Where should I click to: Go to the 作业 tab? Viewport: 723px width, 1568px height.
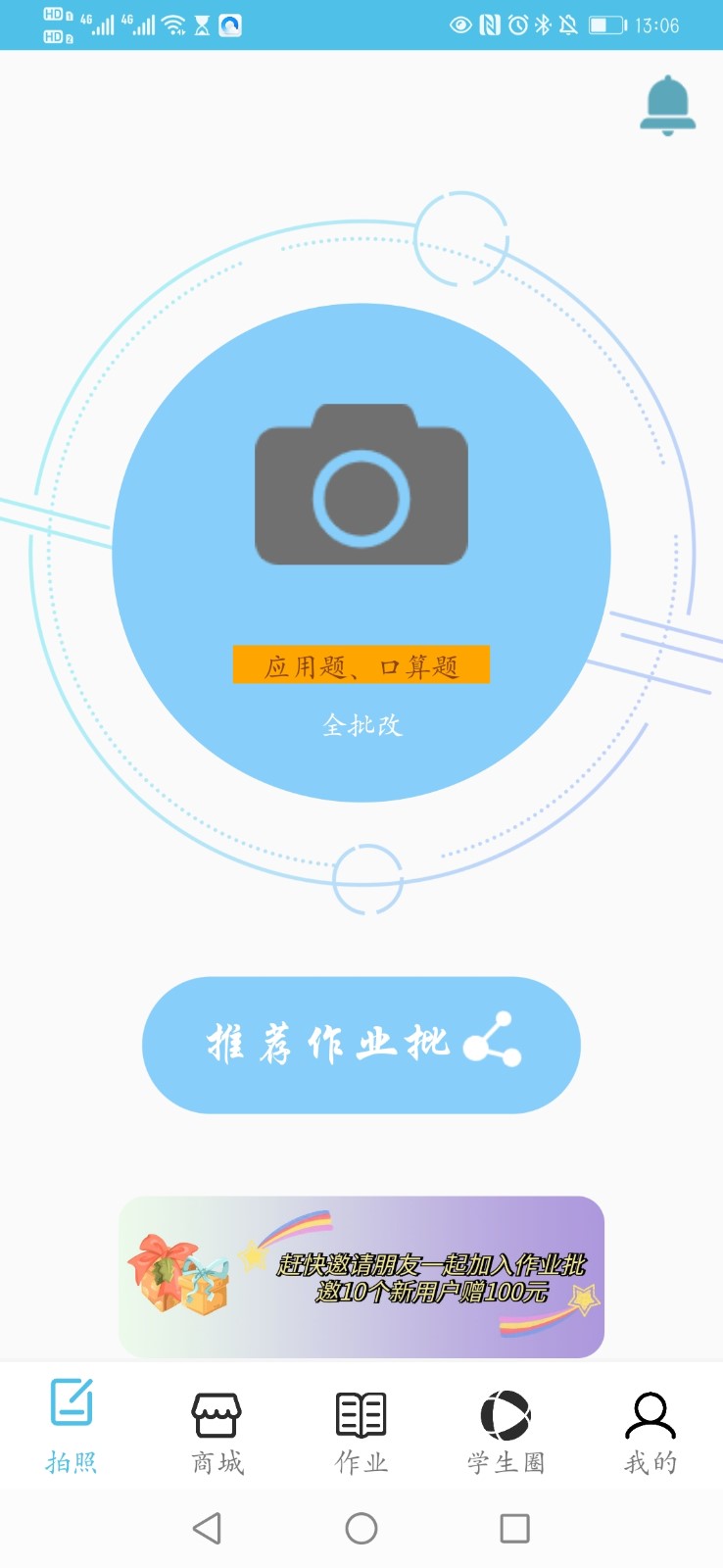point(361,1434)
